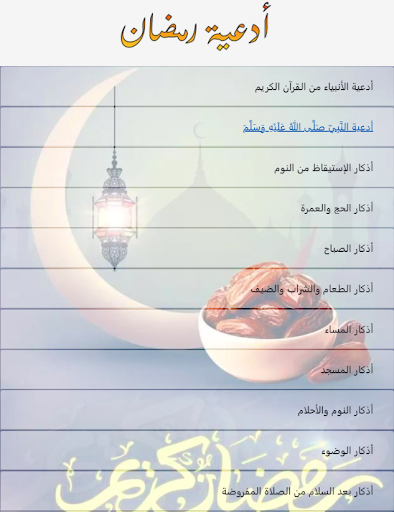View أذكار النوم والأحلام
The height and width of the screenshot is (512, 394).
tap(197, 410)
